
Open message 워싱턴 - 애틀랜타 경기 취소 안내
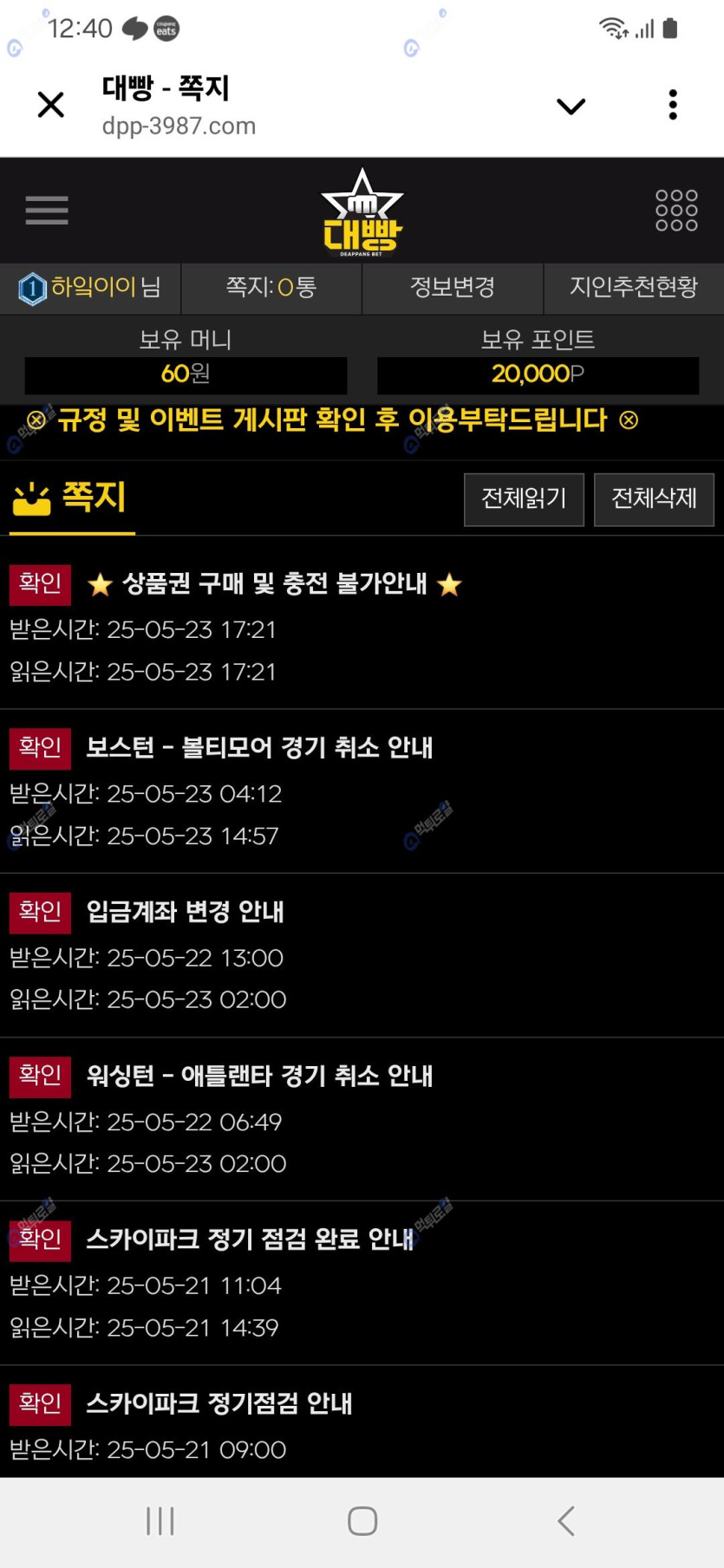click(259, 1076)
